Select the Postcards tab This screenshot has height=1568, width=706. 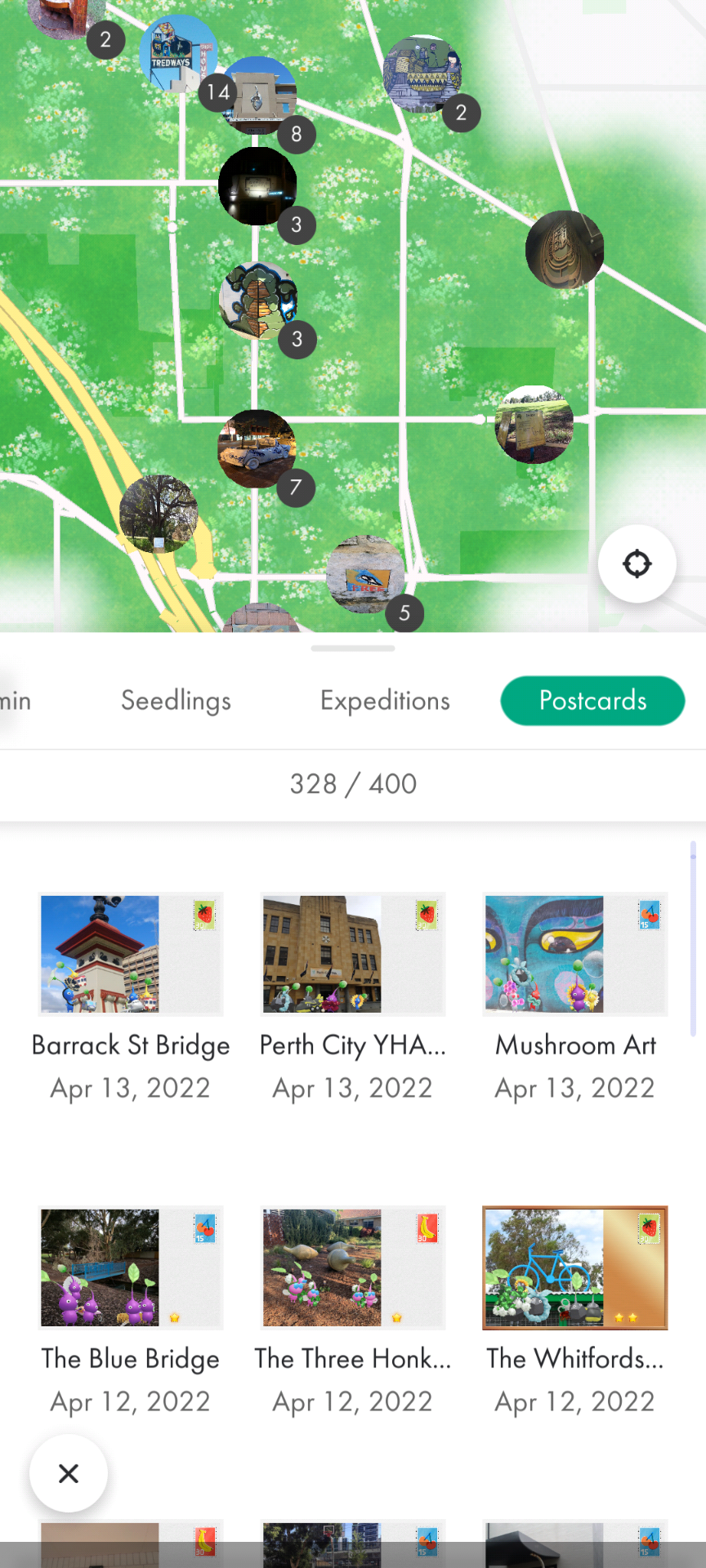[x=592, y=701]
